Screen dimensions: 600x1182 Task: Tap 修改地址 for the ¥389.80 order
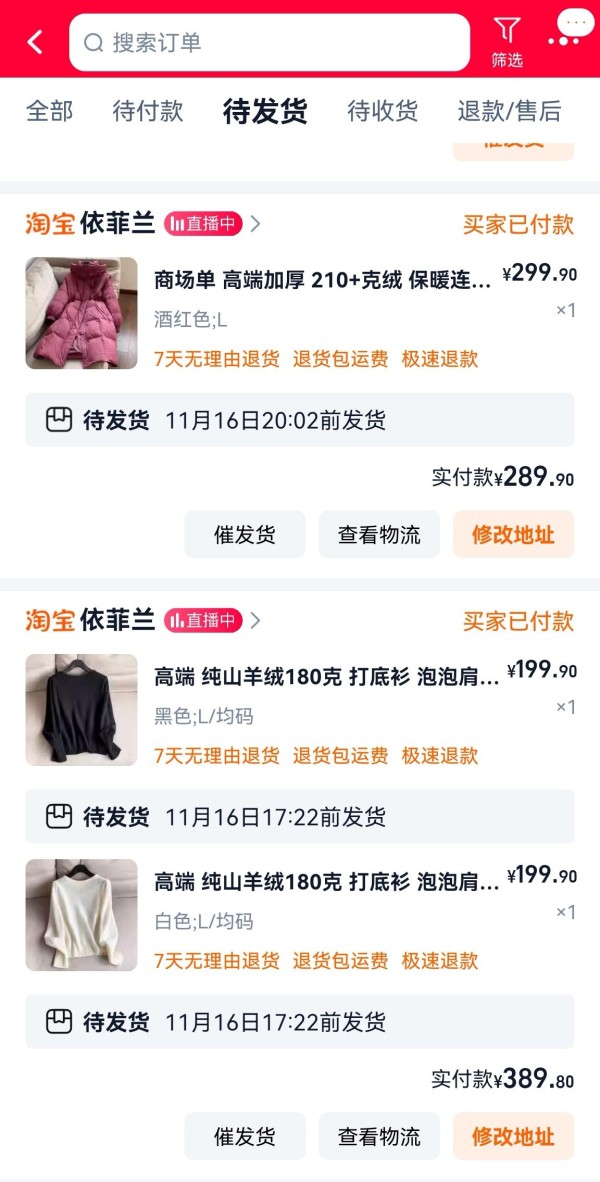[513, 1136]
